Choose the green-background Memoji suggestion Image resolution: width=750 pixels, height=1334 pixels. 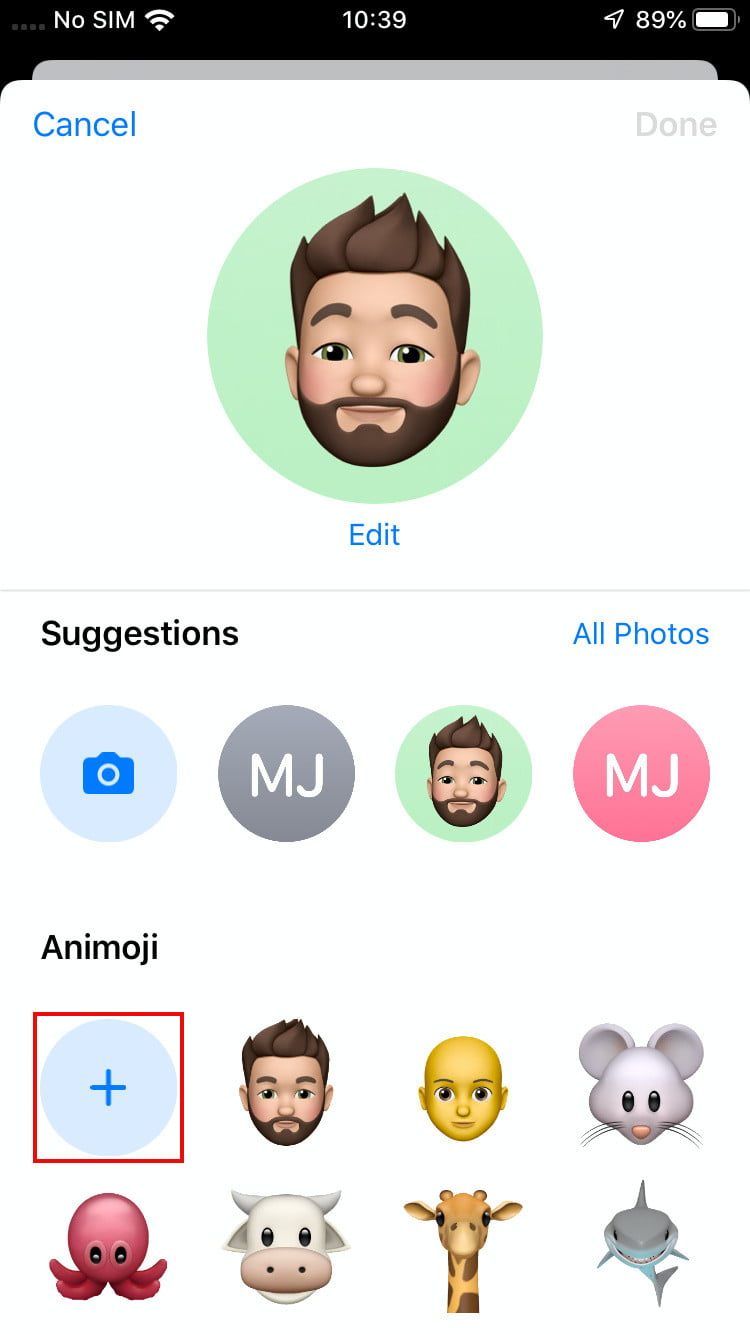(x=464, y=773)
